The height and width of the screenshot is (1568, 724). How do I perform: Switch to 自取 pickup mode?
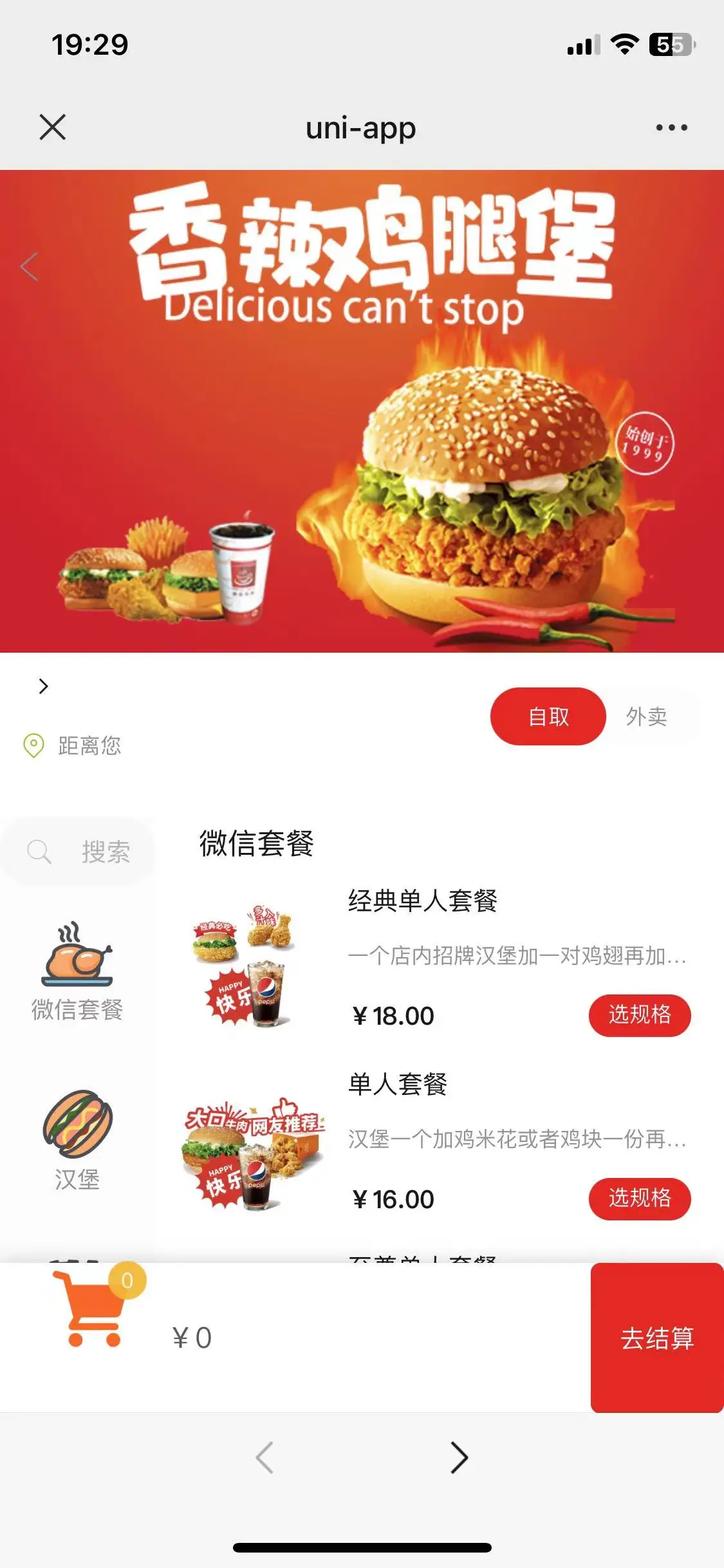548,716
